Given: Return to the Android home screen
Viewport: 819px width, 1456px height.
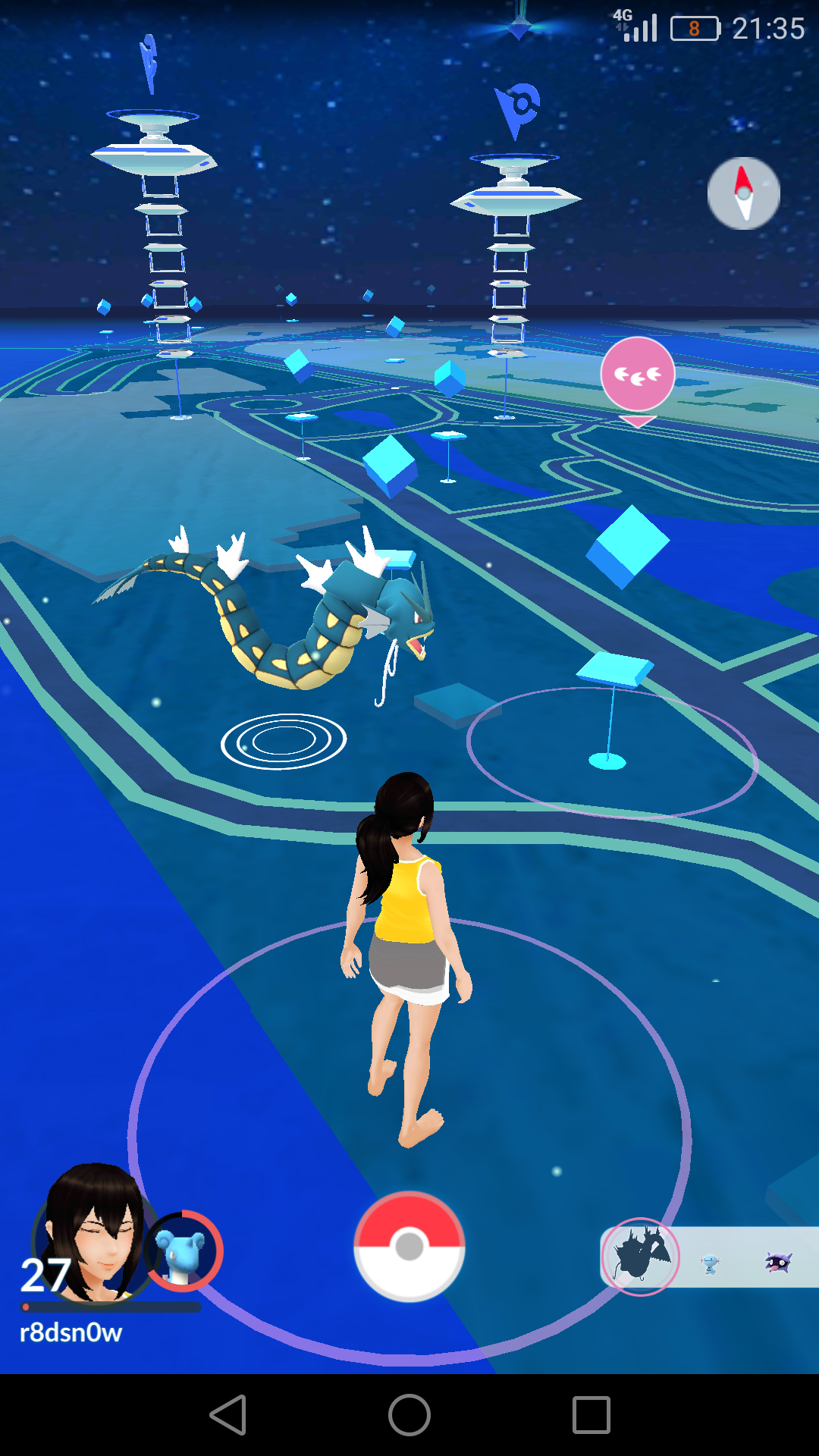Looking at the screenshot, I should point(409,1415).
